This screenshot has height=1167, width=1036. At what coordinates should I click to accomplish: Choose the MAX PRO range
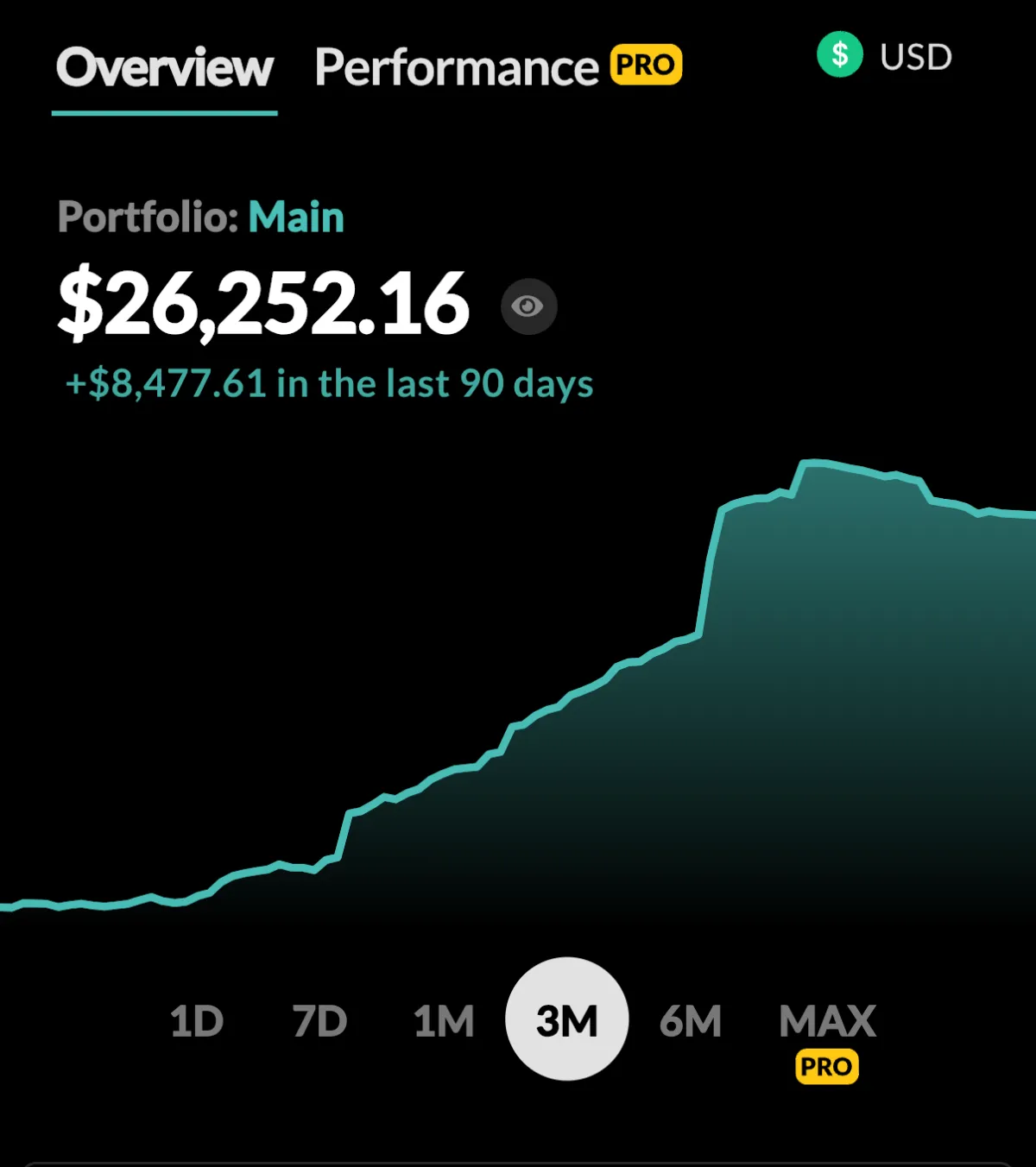827,1036
